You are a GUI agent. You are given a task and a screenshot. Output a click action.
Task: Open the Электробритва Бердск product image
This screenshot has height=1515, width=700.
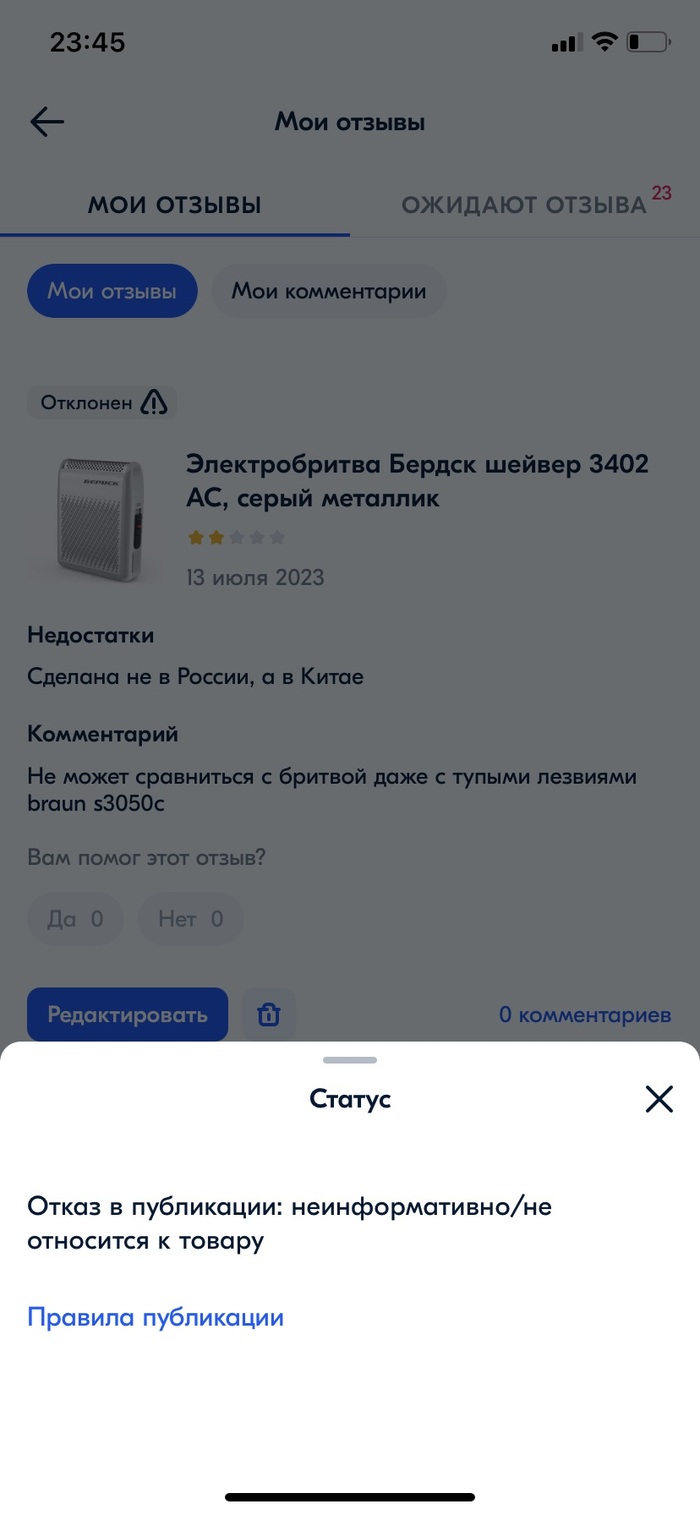tap(100, 519)
